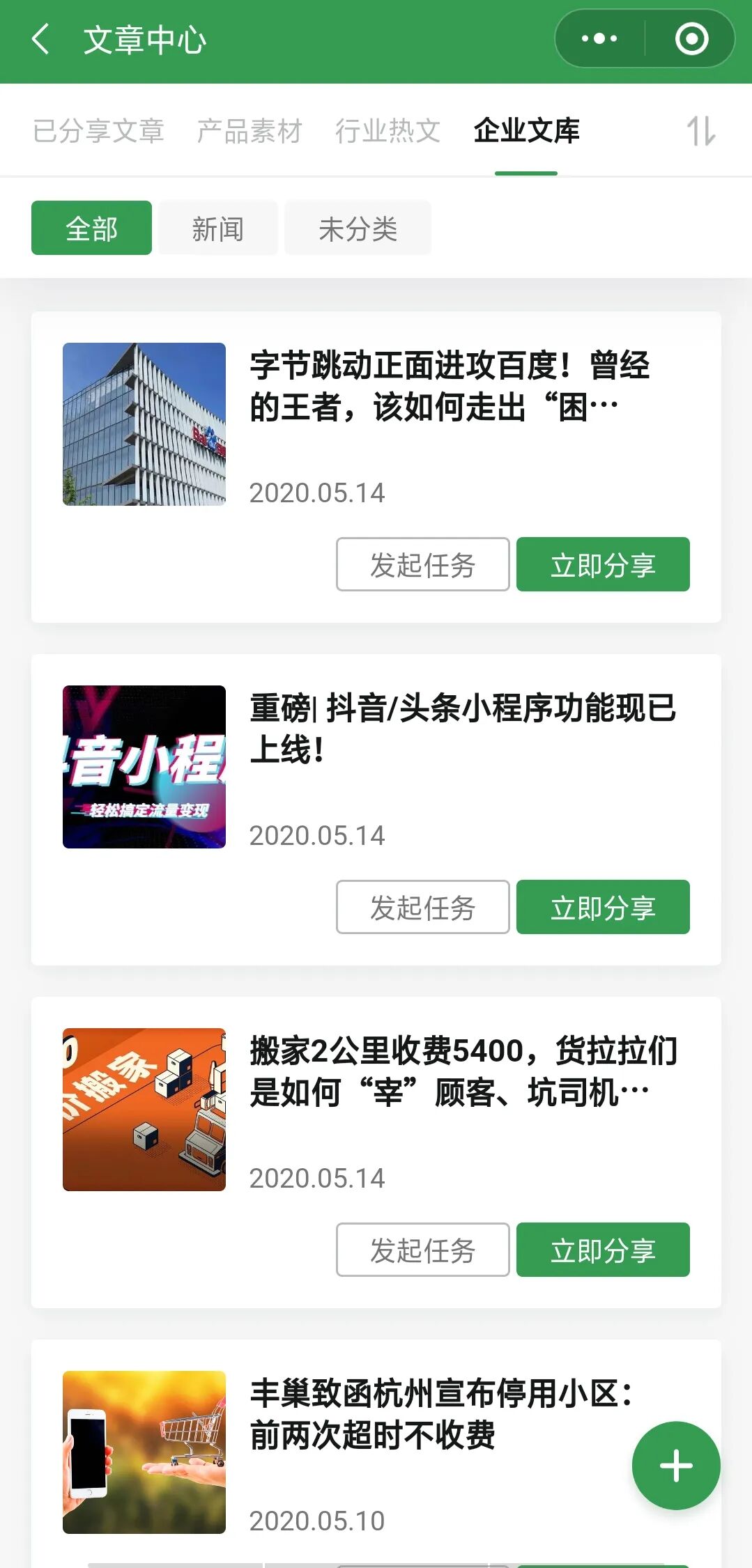Tap the sort arrows icon
The width and height of the screenshot is (752, 1568).
[x=700, y=131]
